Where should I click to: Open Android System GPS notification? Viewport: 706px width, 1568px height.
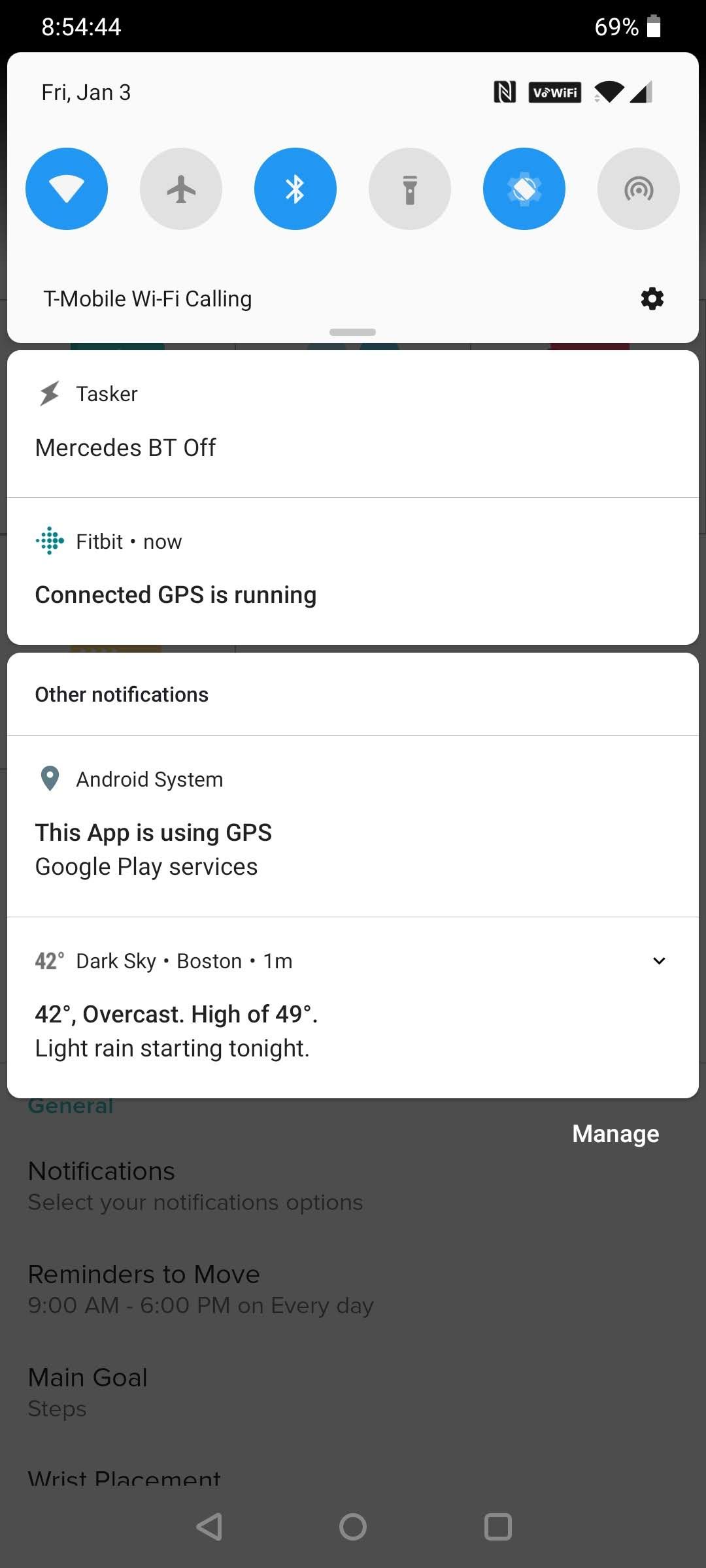pos(353,826)
